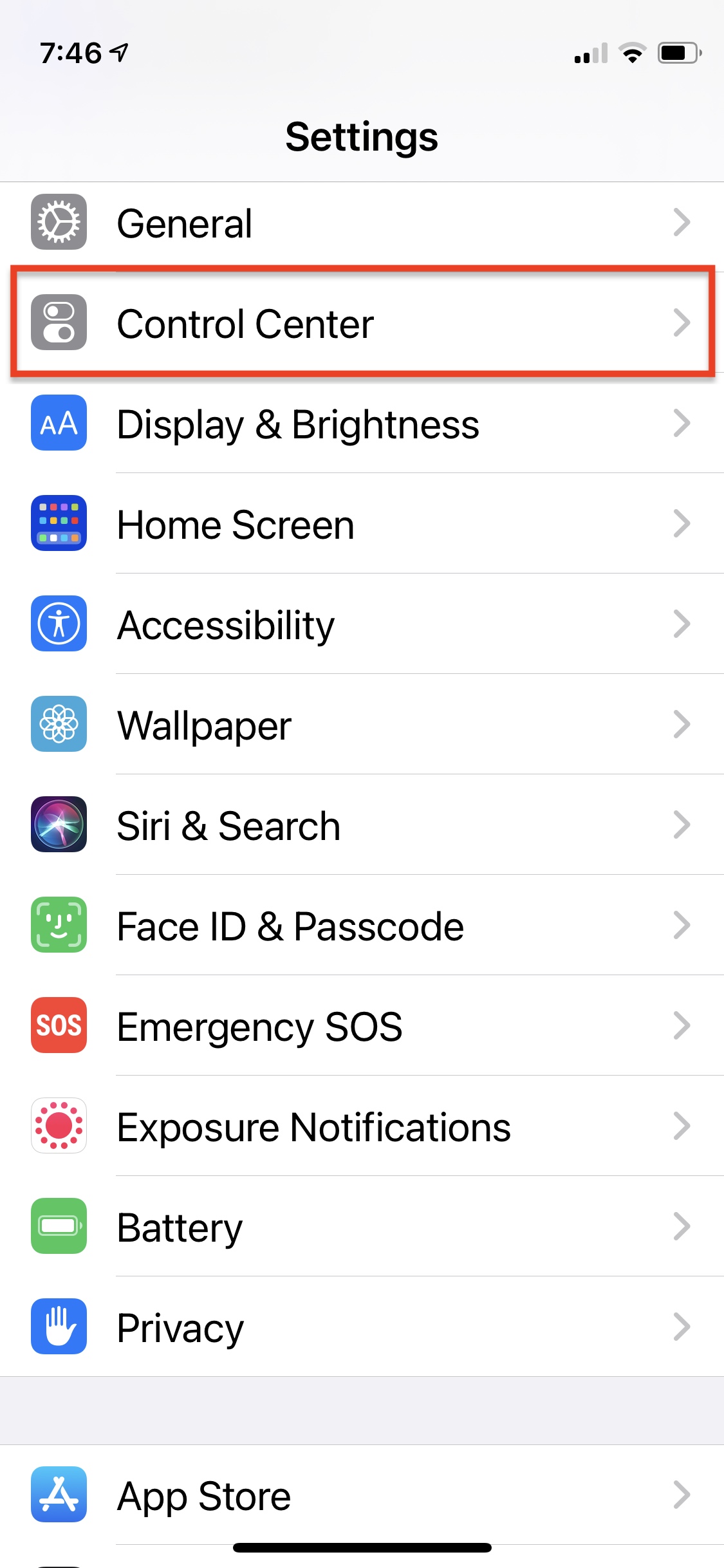View Battery settings
The width and height of the screenshot is (724, 1568).
coord(362,1226)
